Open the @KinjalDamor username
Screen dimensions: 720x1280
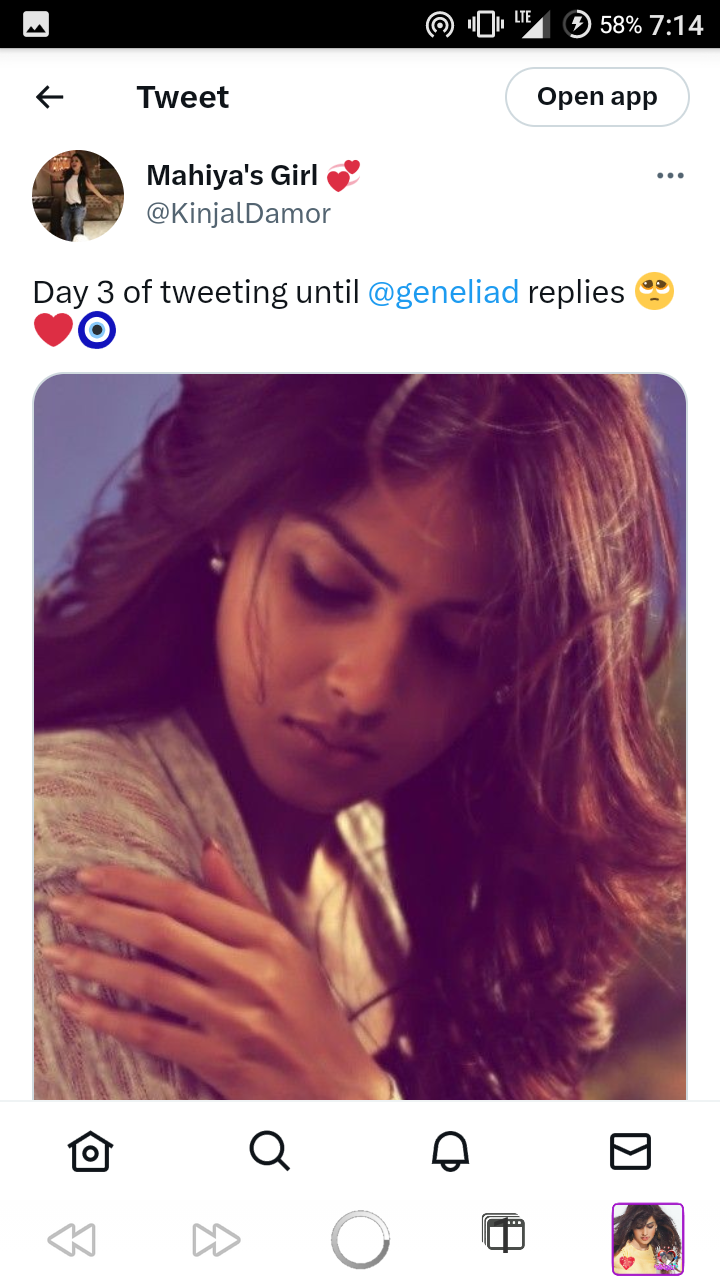(238, 213)
